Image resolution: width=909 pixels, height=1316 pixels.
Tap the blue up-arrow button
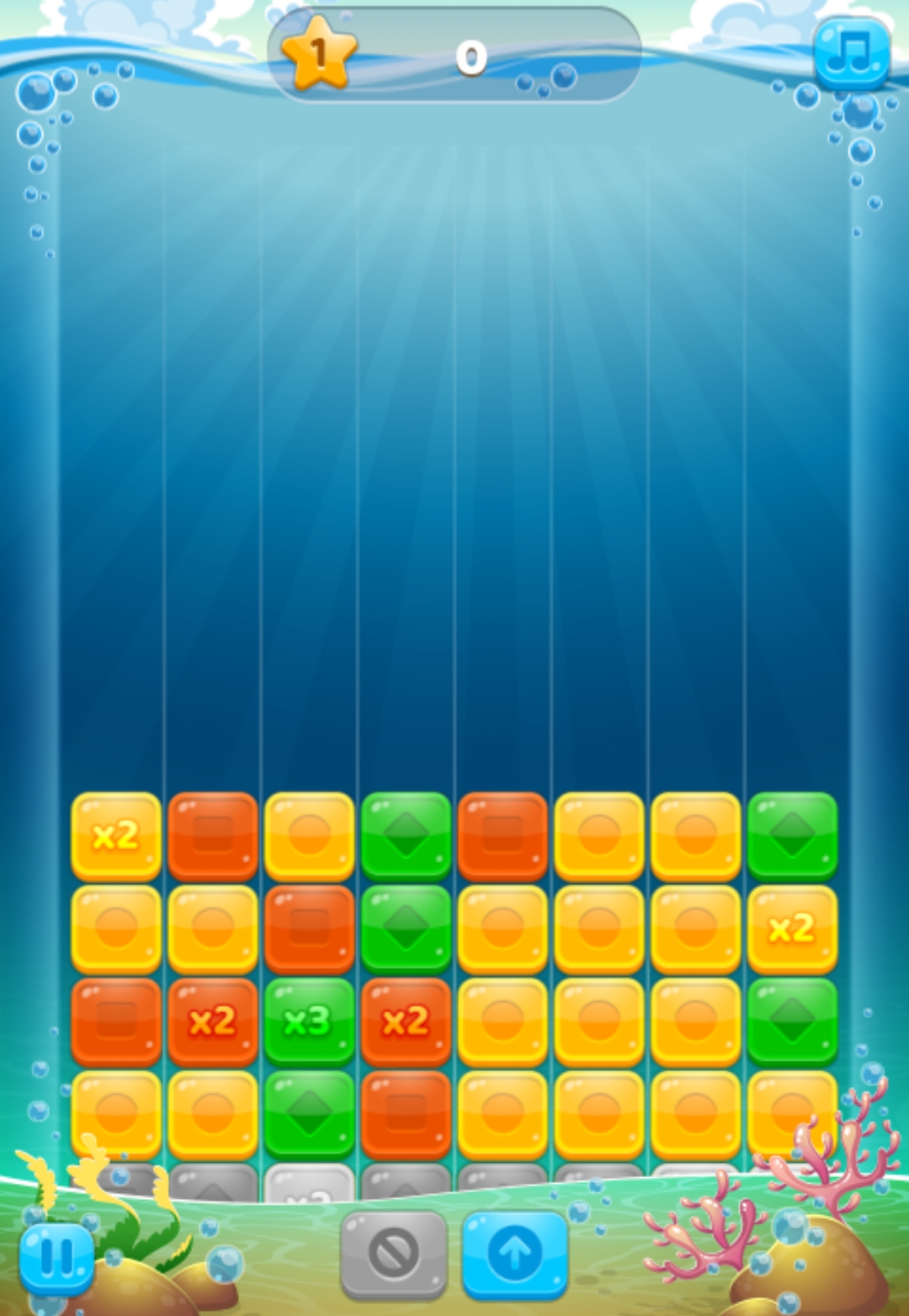tap(514, 1253)
